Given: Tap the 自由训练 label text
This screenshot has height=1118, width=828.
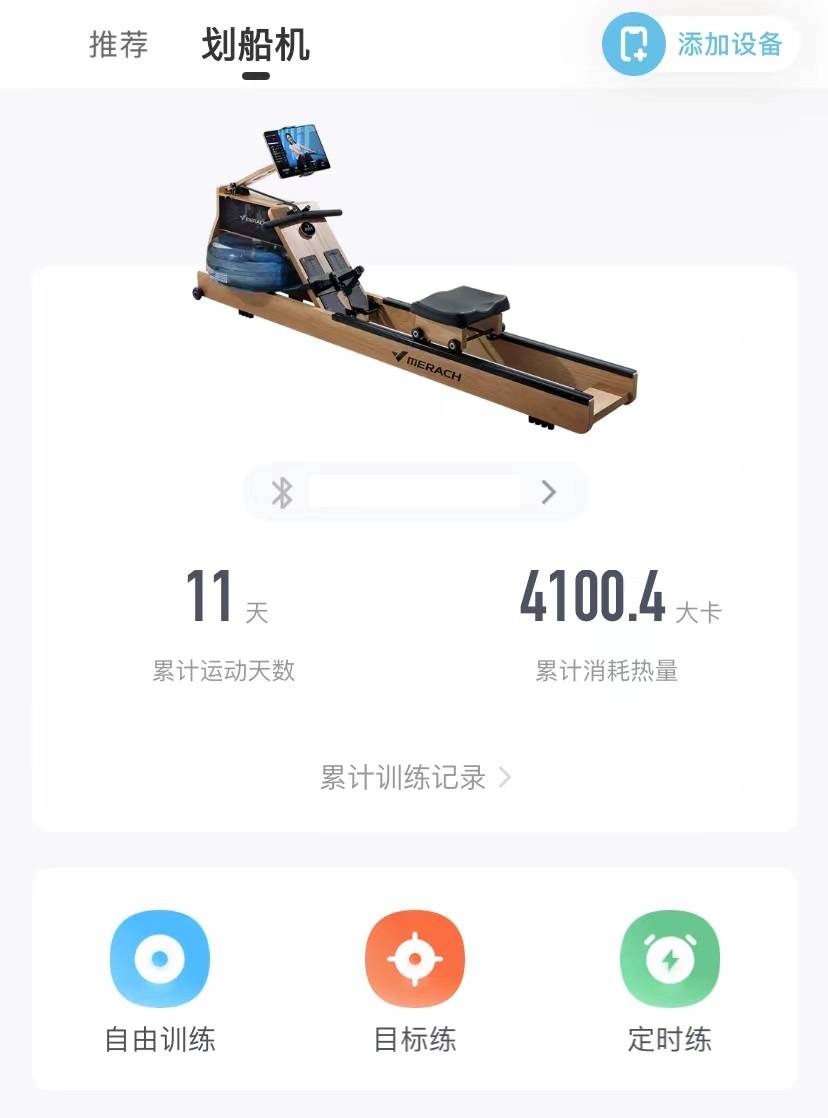Looking at the screenshot, I should 160,1040.
